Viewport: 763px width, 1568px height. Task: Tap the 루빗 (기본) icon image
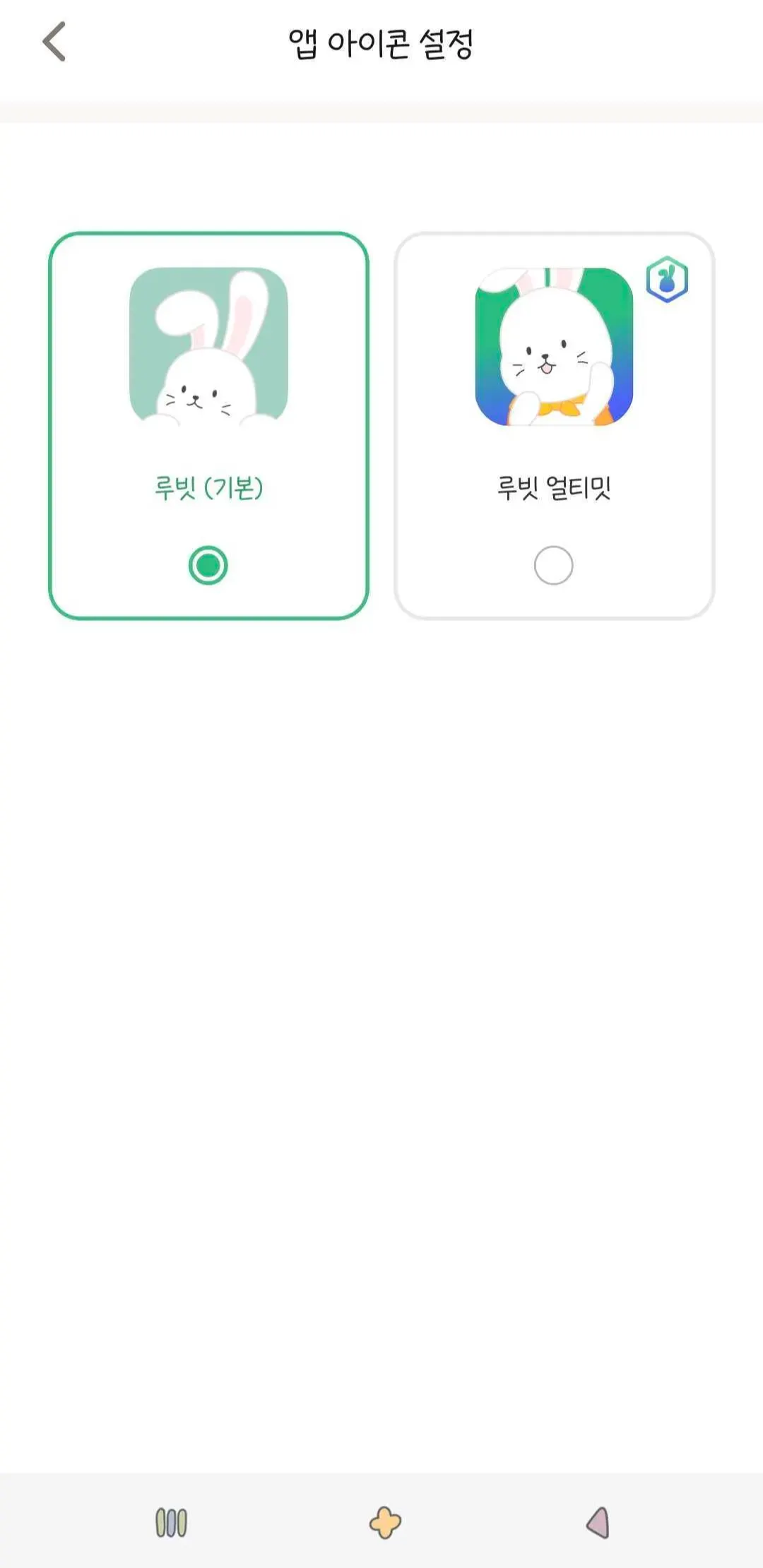(208, 346)
